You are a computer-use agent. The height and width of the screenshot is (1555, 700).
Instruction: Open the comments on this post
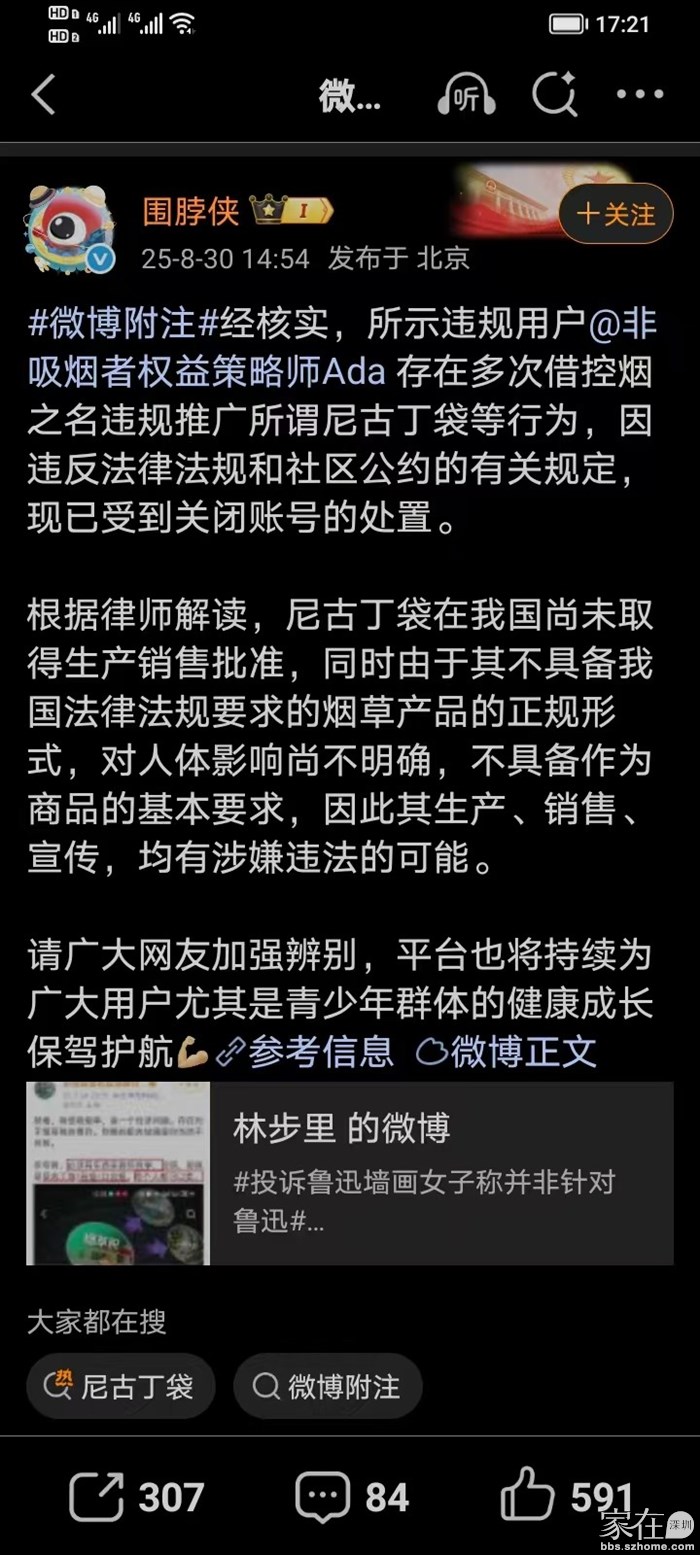click(352, 1497)
